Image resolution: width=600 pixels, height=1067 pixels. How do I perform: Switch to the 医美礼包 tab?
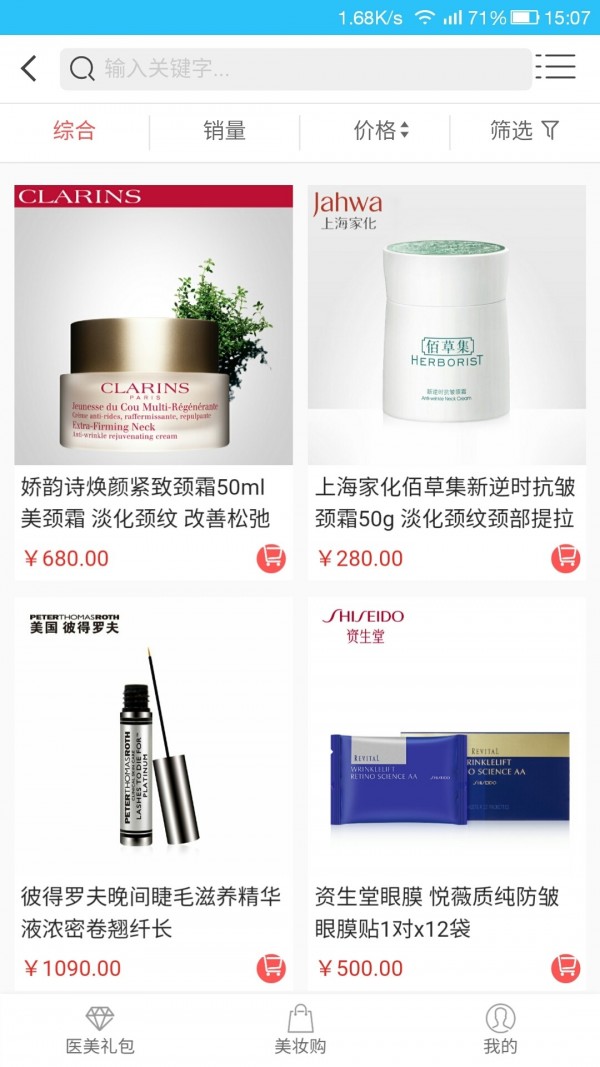pos(100,1030)
